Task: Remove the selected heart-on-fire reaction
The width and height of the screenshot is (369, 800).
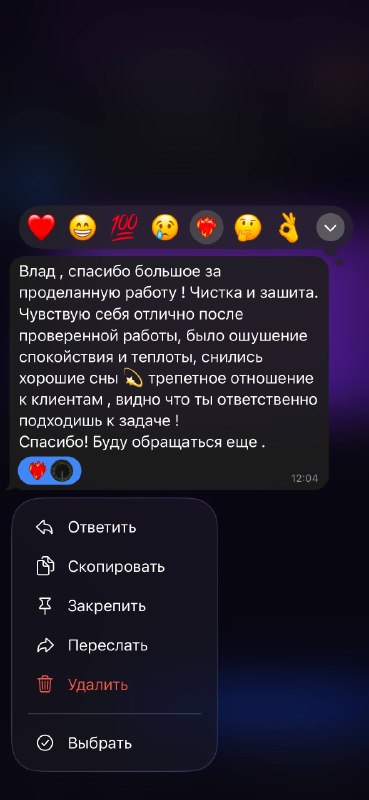Action: [207, 227]
